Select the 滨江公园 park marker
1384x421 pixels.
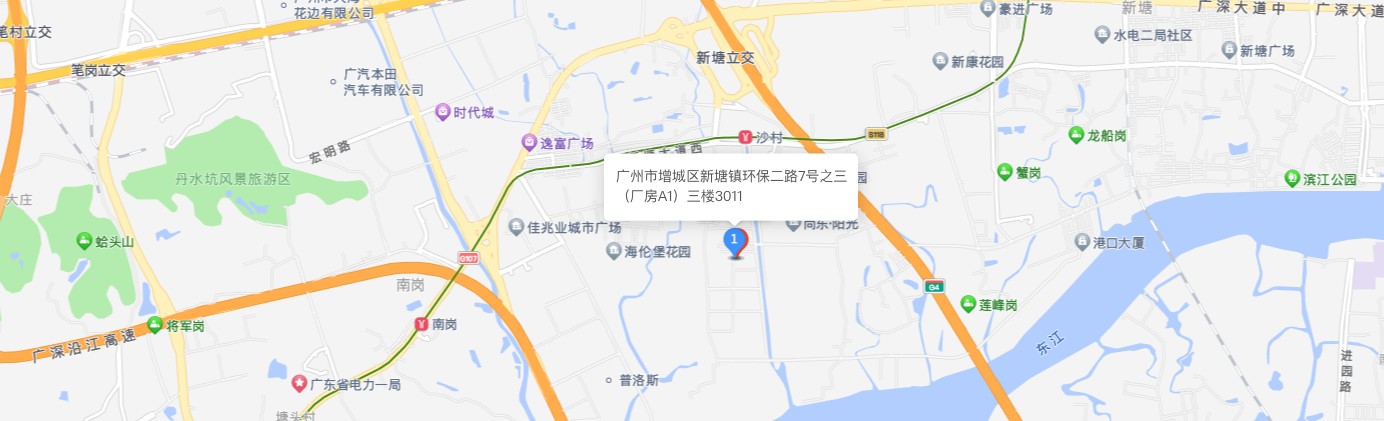(1293, 179)
